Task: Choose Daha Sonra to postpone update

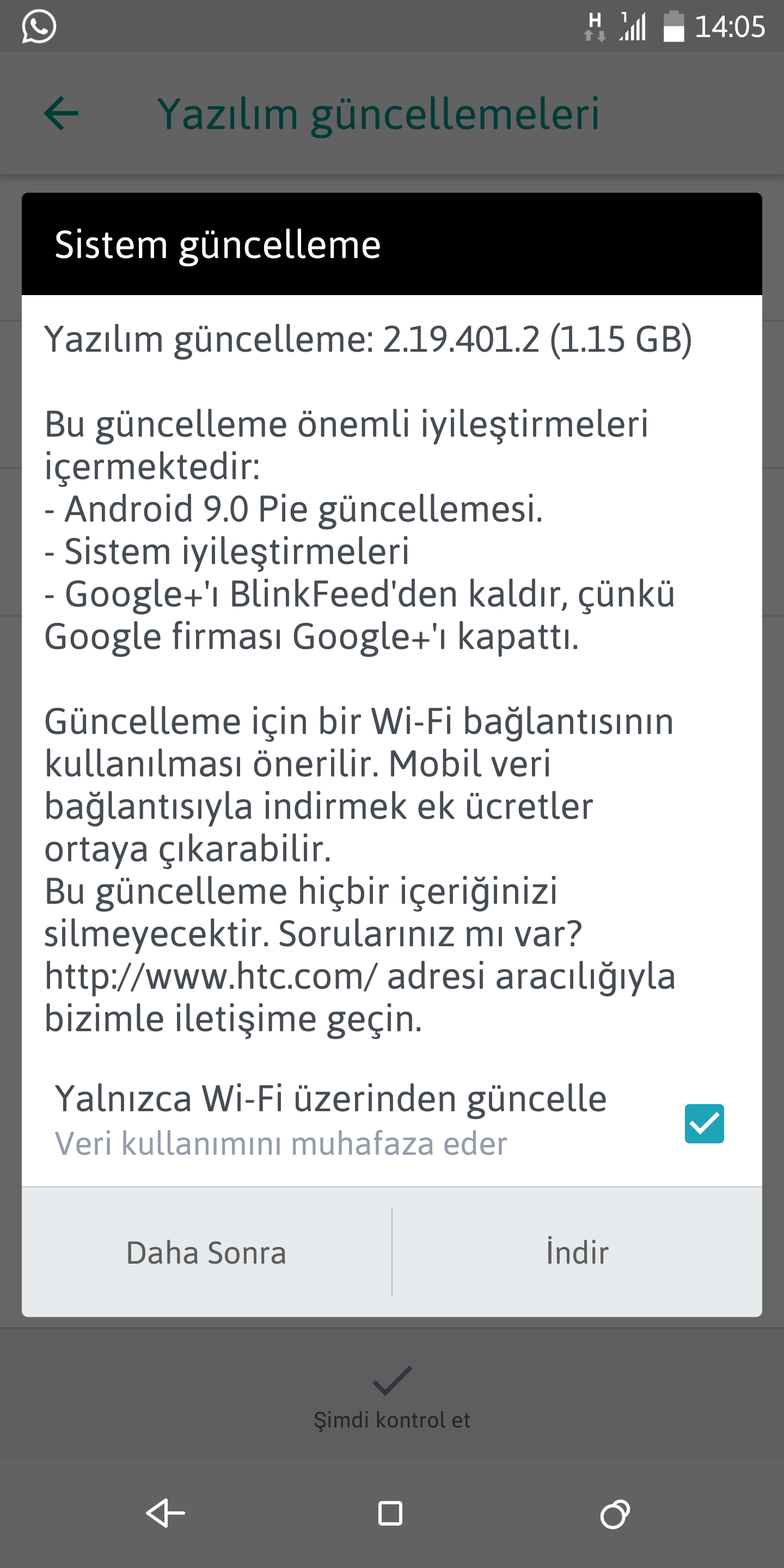Action: [x=206, y=1252]
